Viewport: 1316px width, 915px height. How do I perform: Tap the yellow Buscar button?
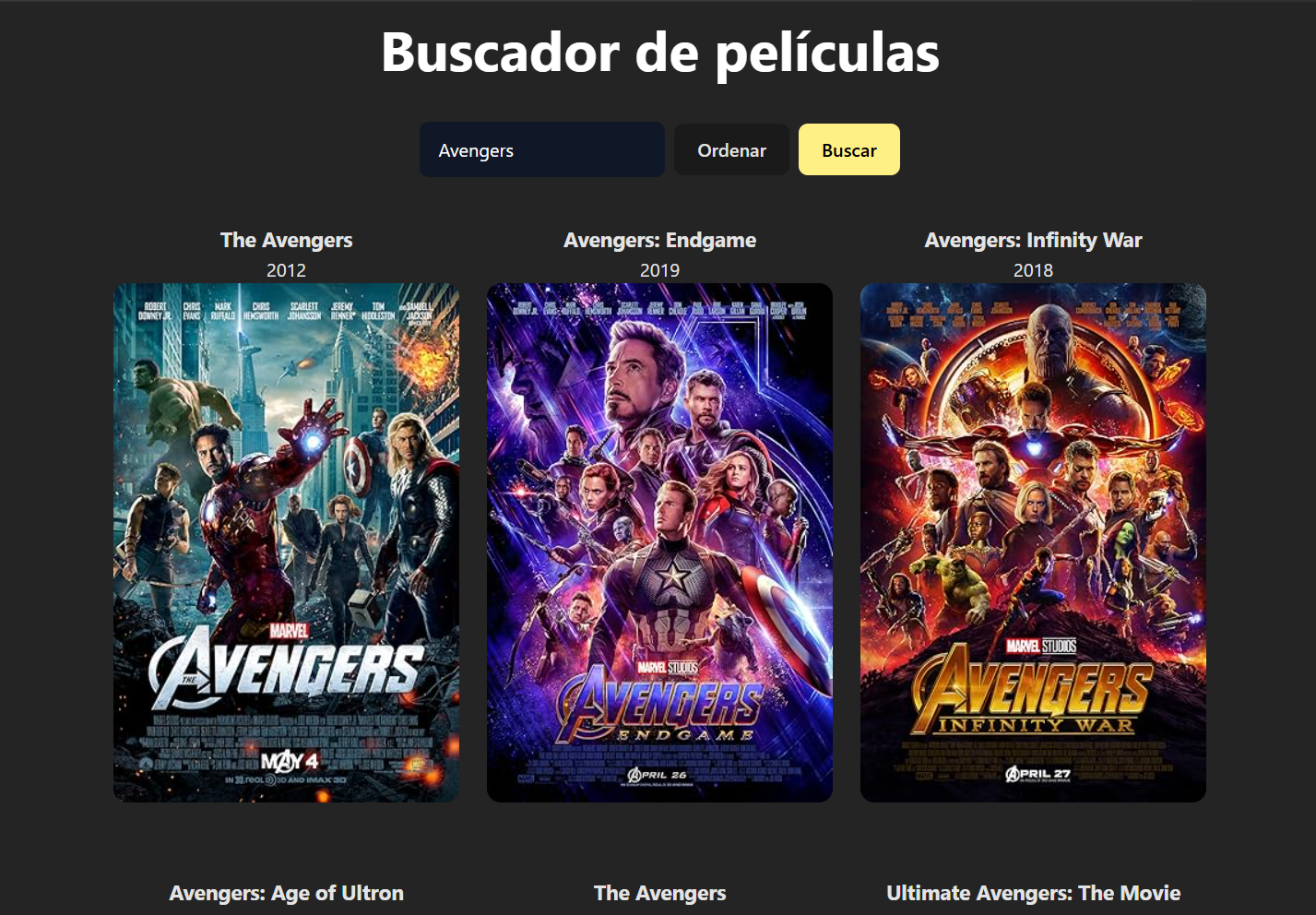tap(848, 149)
